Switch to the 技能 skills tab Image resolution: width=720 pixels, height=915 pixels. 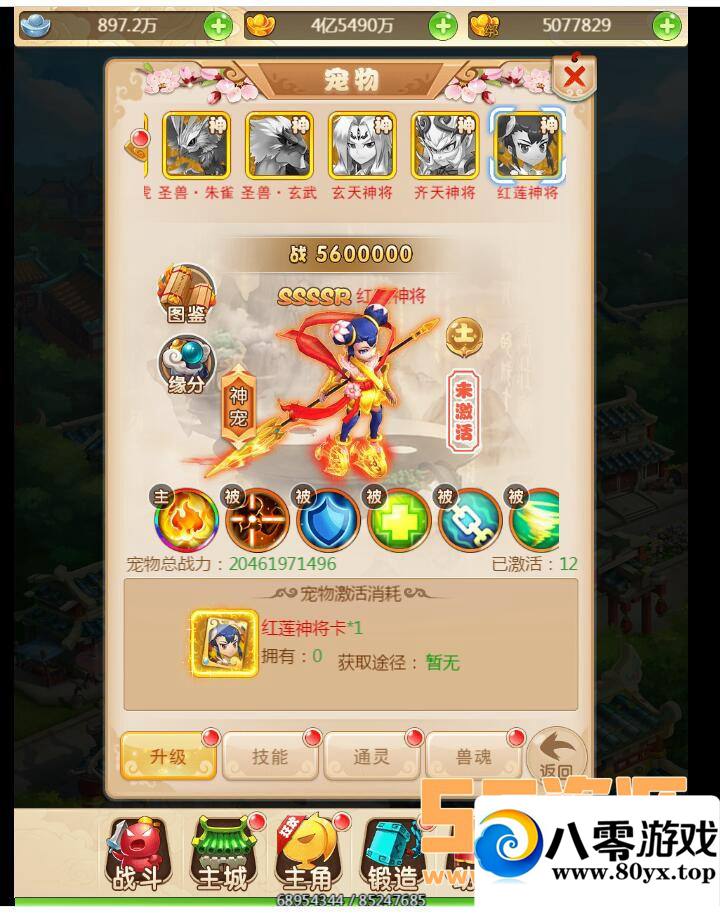pyautogui.click(x=270, y=756)
